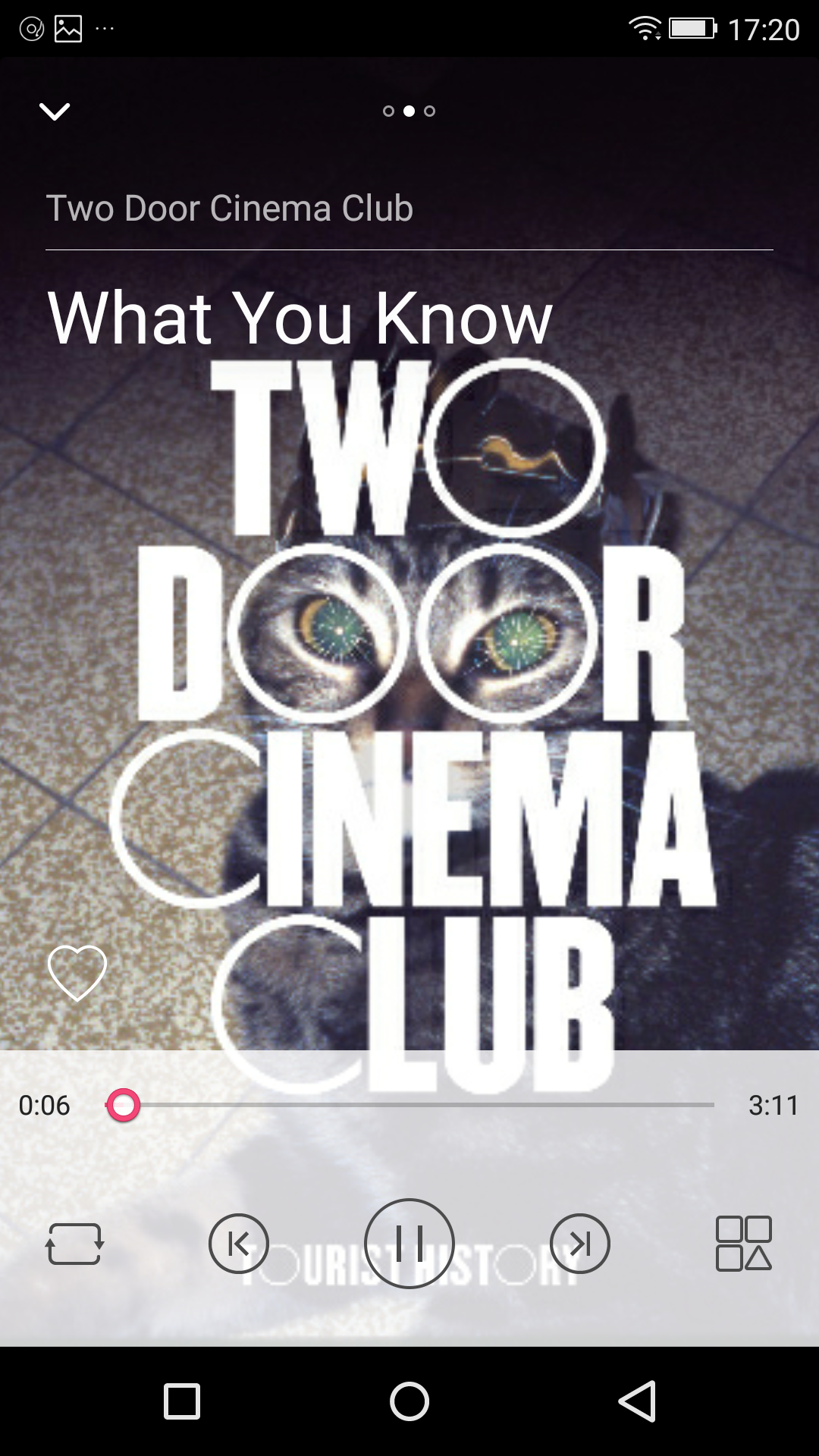Skip to the next track
Image resolution: width=819 pixels, height=1456 pixels.
click(x=580, y=1244)
